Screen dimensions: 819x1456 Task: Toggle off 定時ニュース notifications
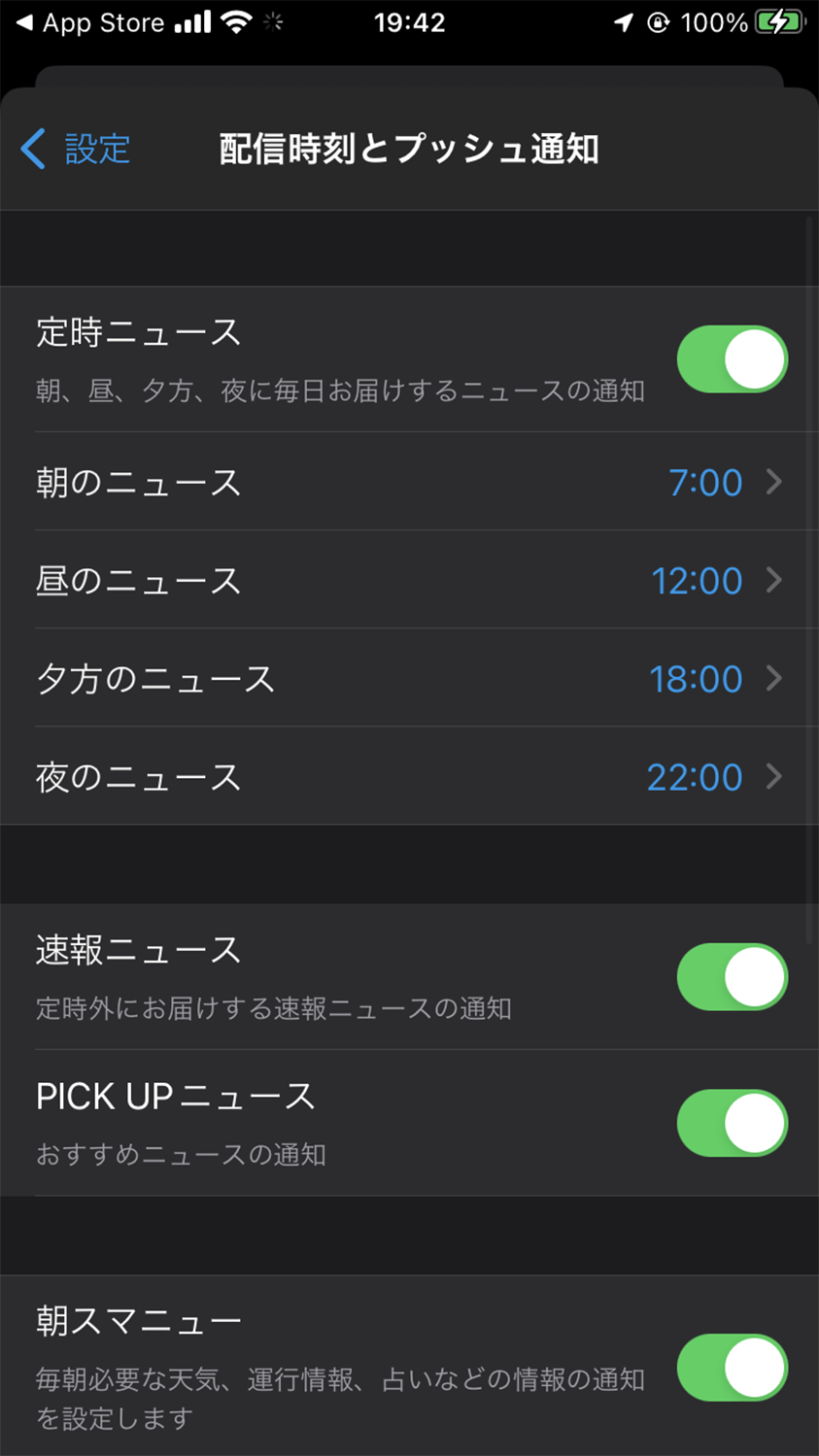pos(732,359)
